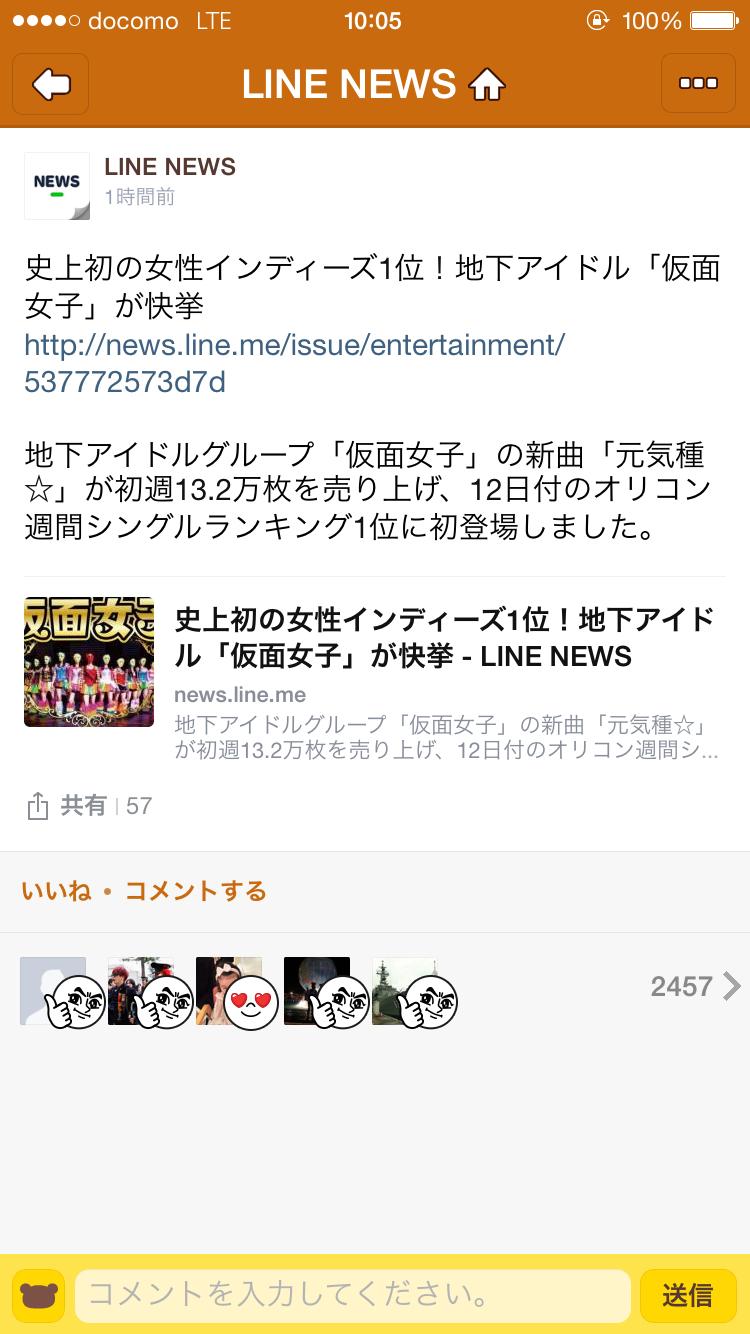Open the news.line.me entertainment URL link
This screenshot has width=750, height=1334.
[294, 363]
